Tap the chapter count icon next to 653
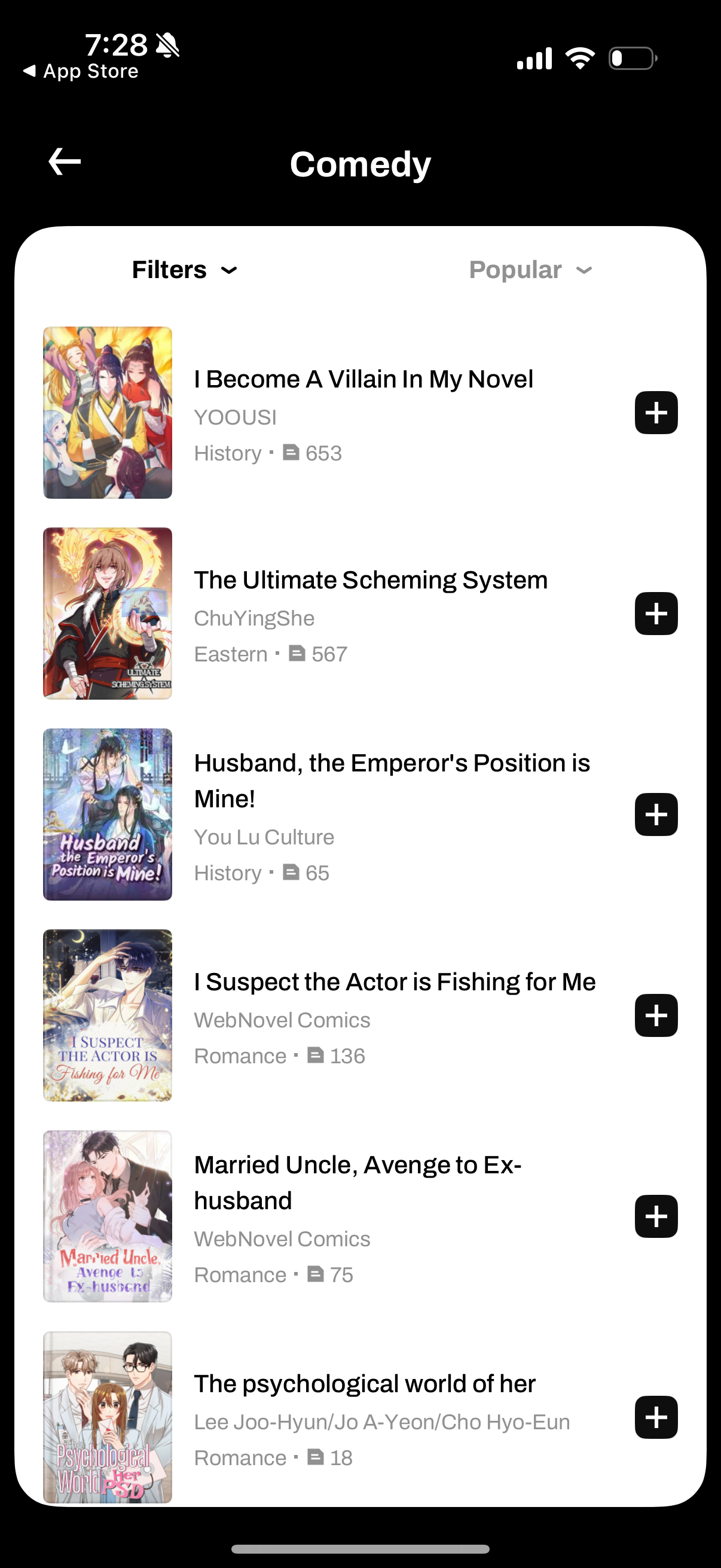The height and width of the screenshot is (1568, 721). 291,452
